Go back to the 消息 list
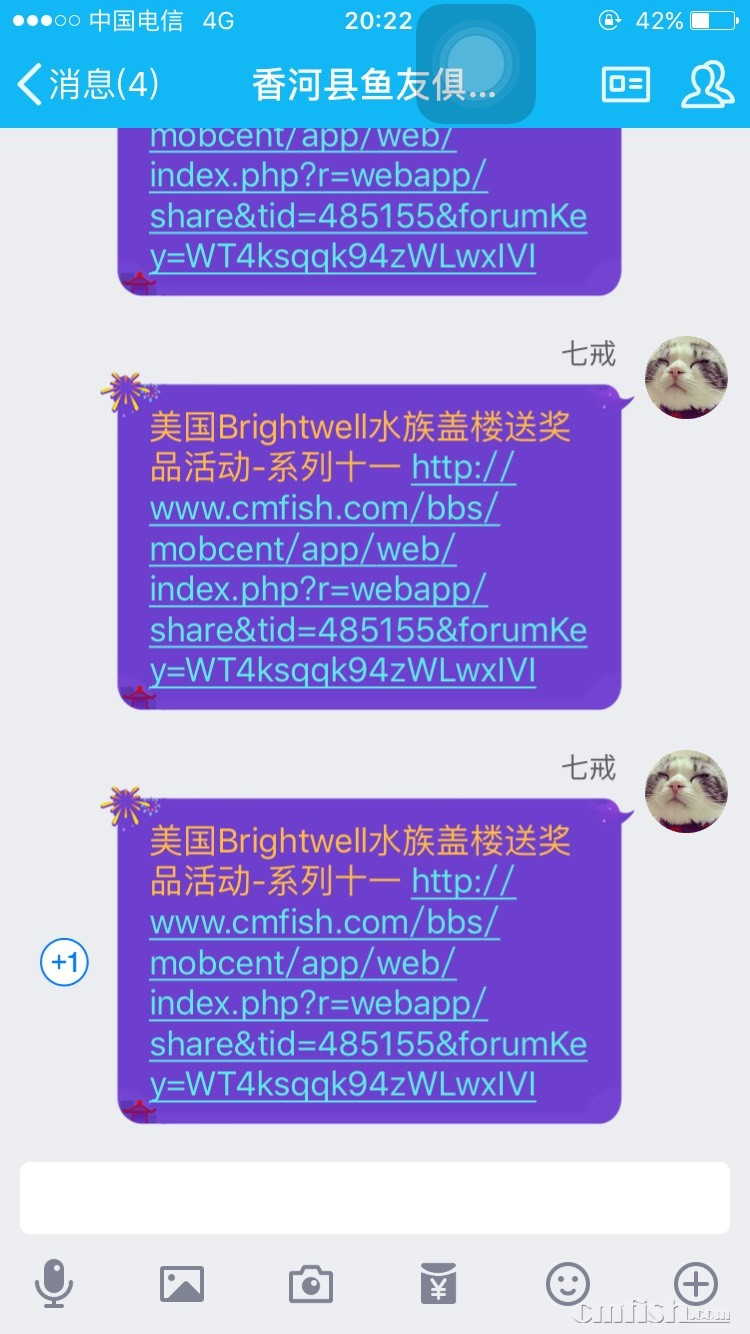Image resolution: width=750 pixels, height=1334 pixels. pyautogui.click(x=88, y=84)
